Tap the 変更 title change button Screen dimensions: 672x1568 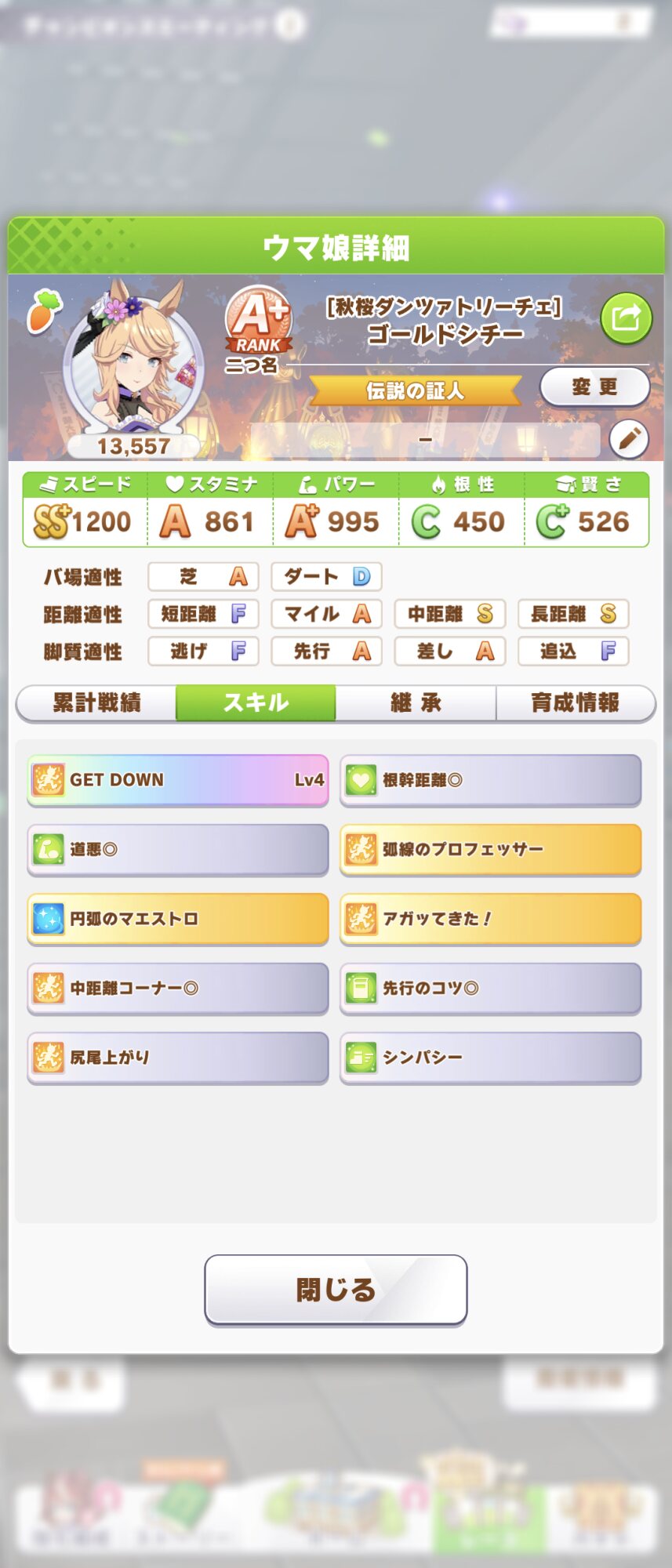point(594,387)
